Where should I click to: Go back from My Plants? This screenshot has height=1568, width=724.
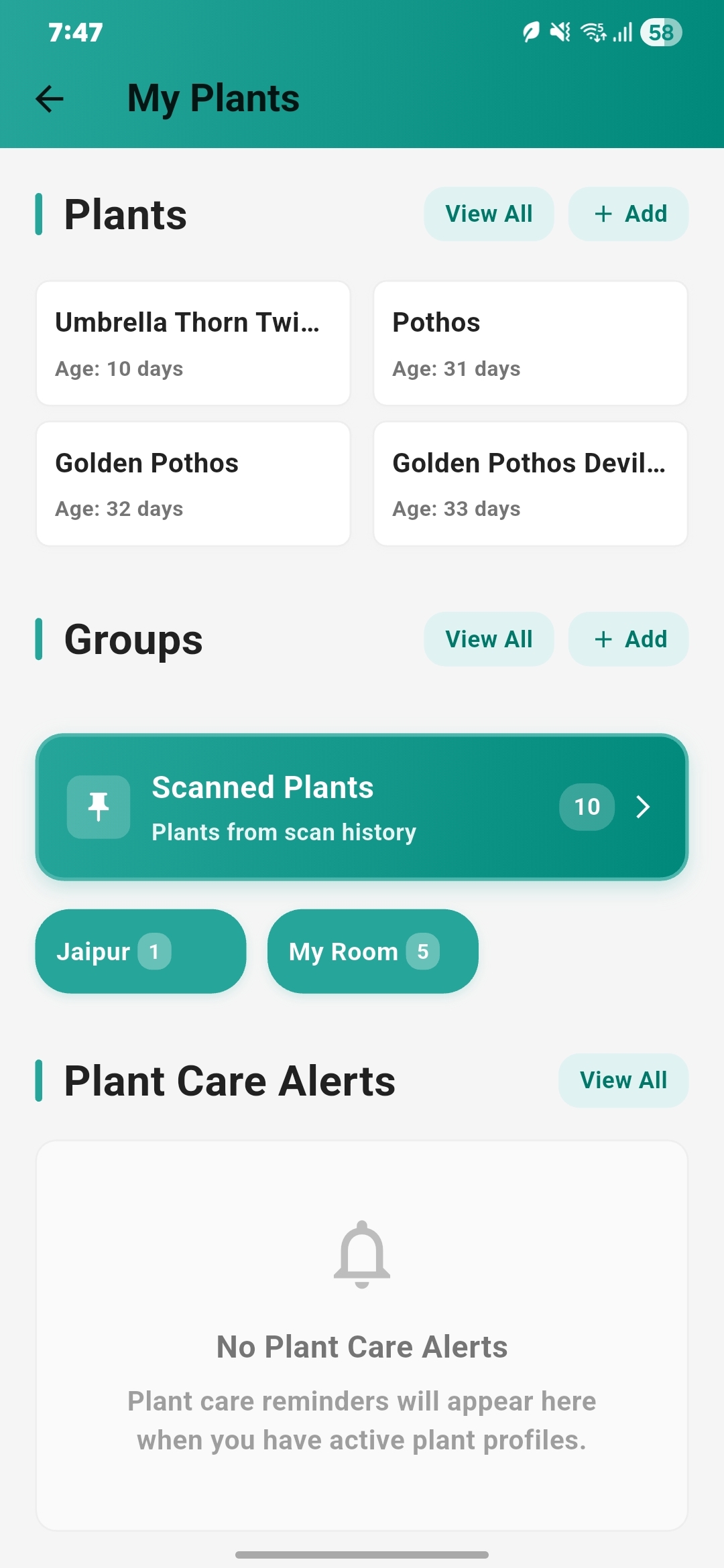tap(50, 99)
